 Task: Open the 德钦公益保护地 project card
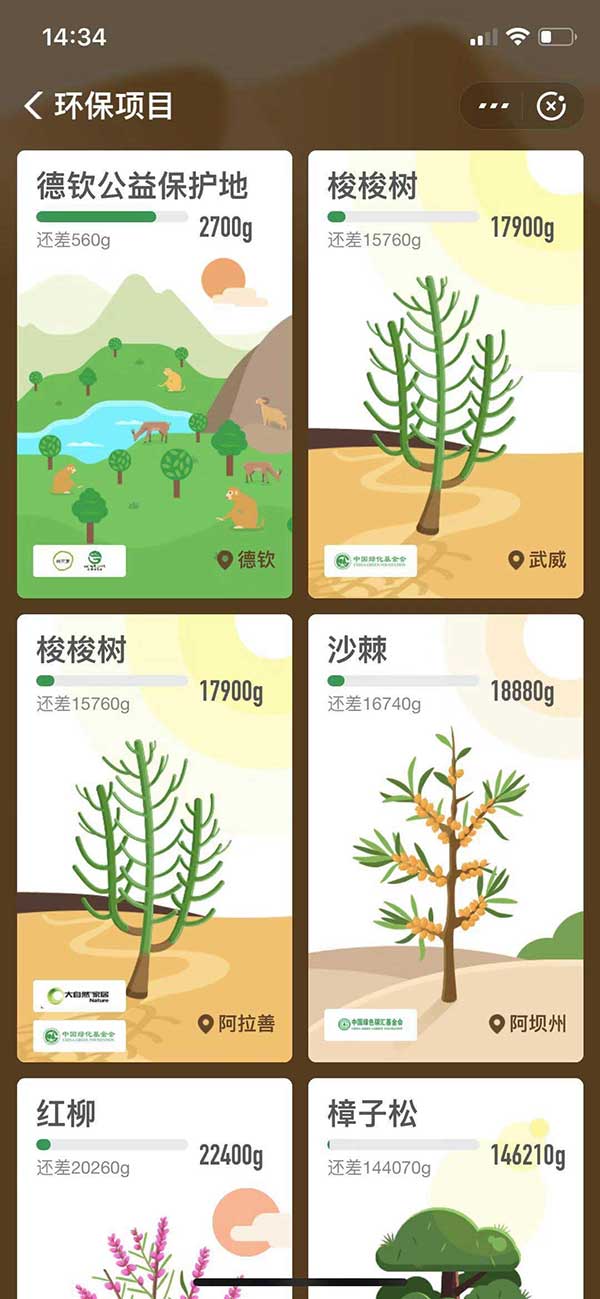click(x=155, y=374)
